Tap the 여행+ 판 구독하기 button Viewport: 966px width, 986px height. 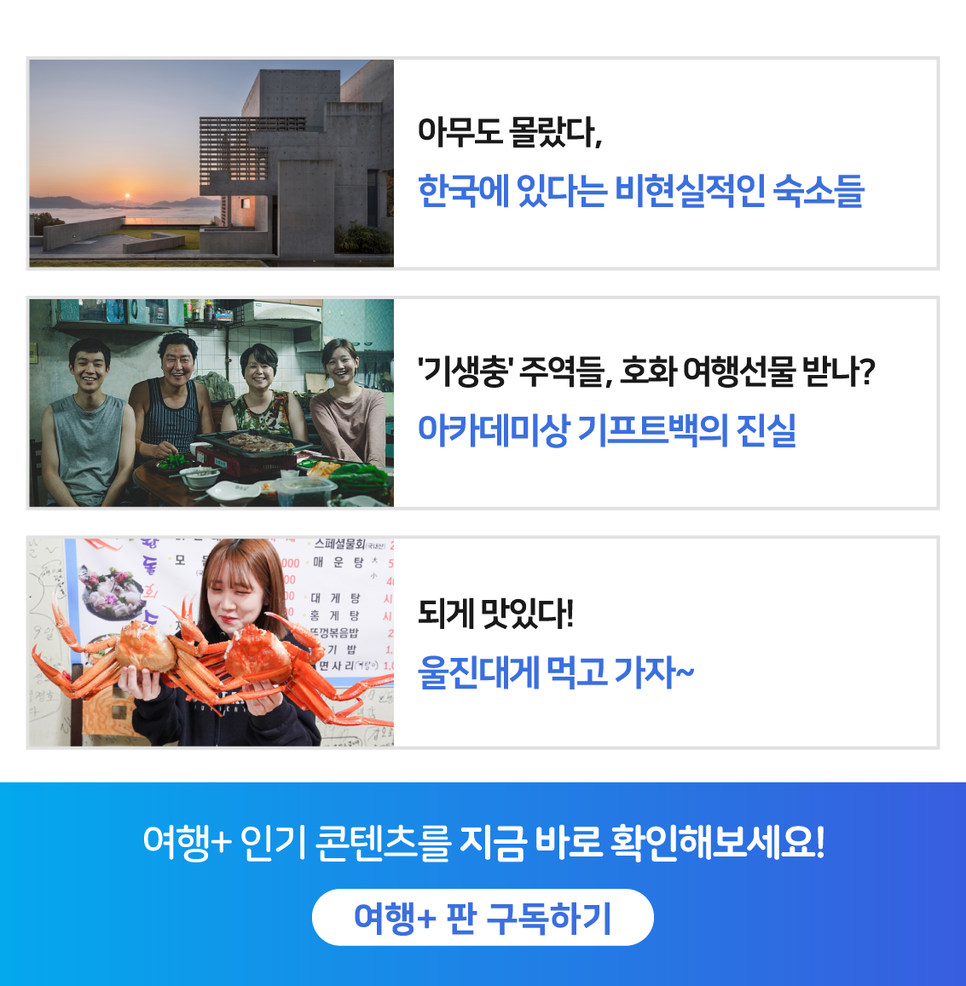click(482, 917)
